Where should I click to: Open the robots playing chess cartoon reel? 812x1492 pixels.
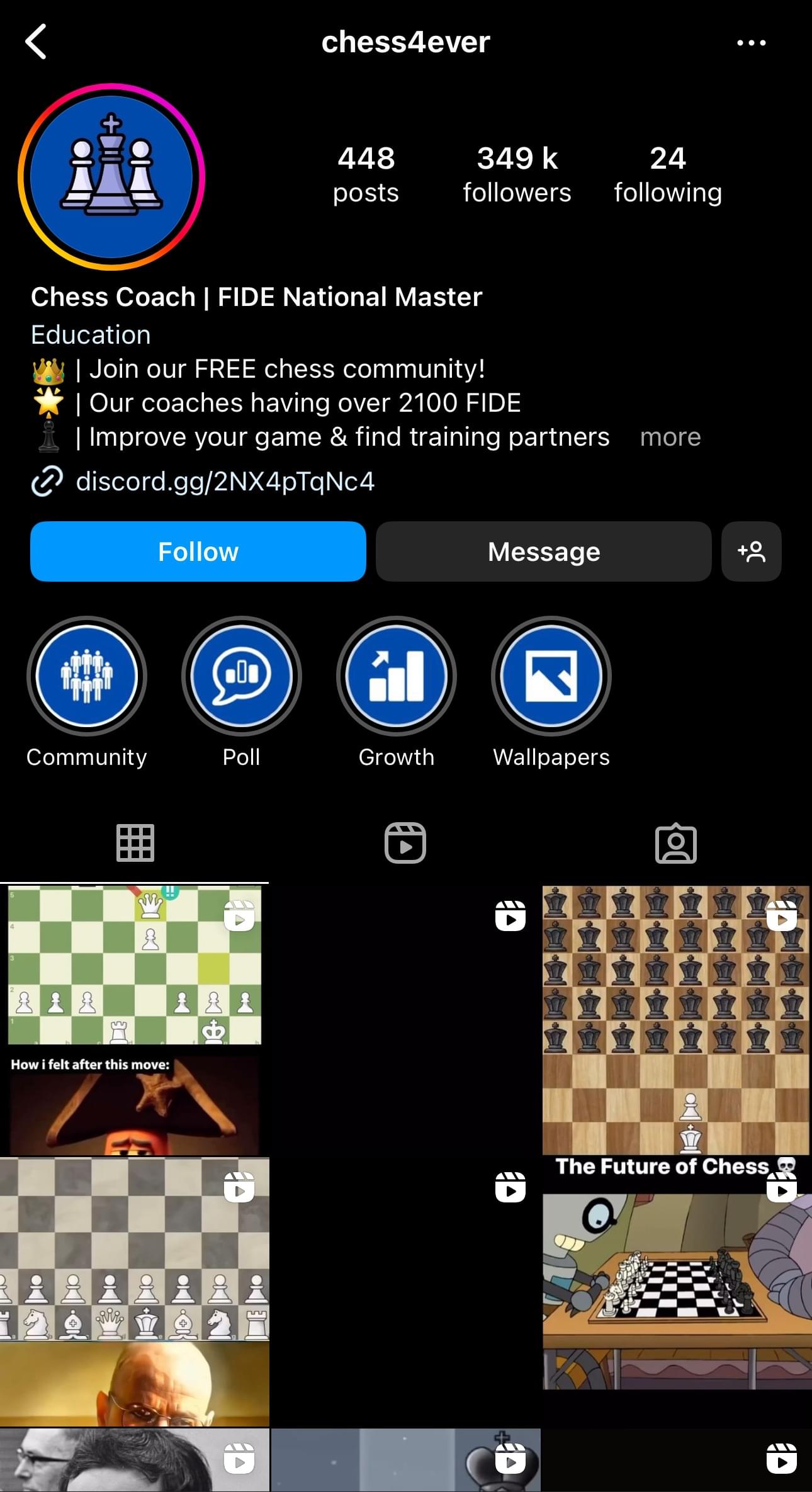pyautogui.click(x=675, y=1291)
